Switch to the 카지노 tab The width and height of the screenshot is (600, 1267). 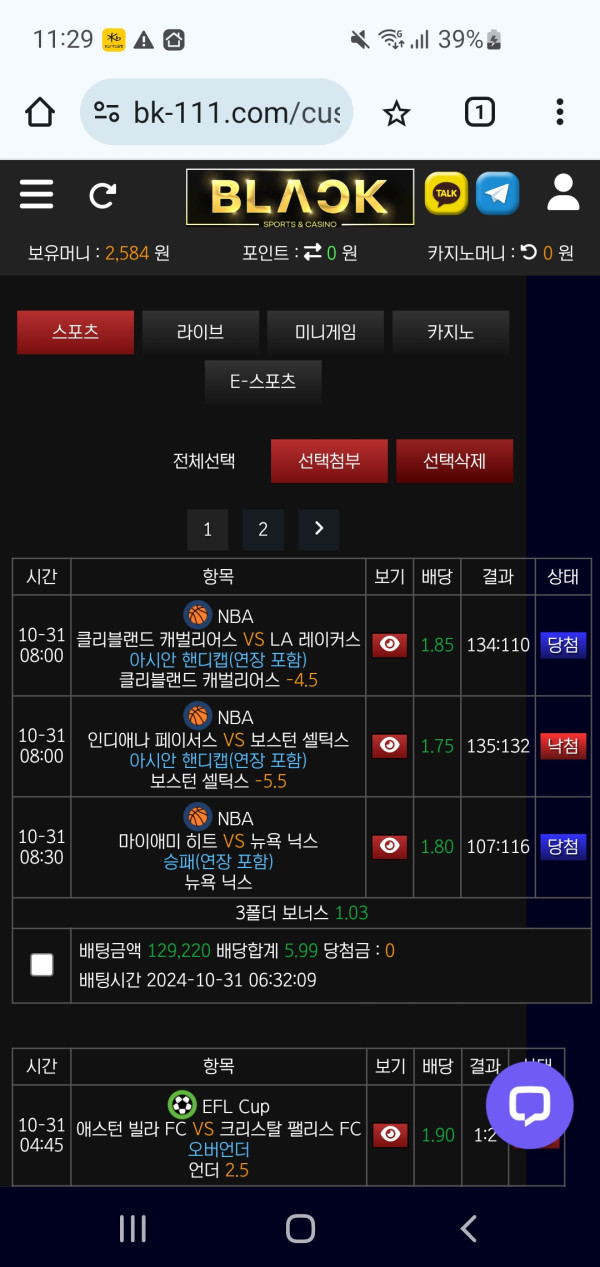[450, 332]
